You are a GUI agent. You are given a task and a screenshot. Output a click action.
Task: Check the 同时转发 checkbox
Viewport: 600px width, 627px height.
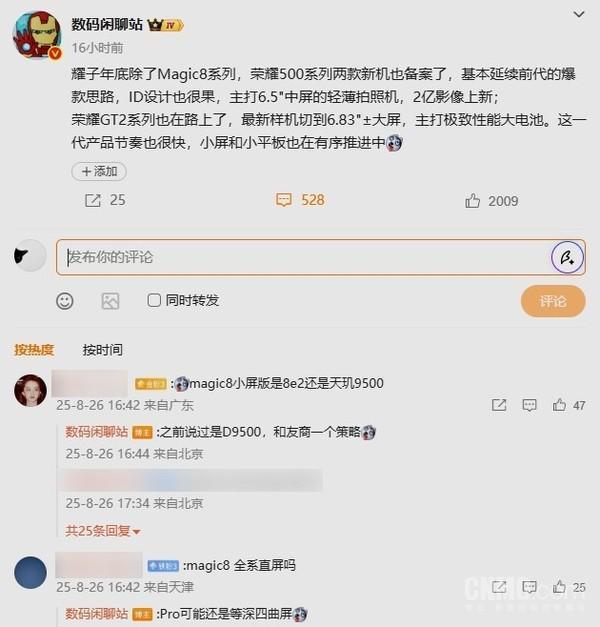tap(154, 300)
